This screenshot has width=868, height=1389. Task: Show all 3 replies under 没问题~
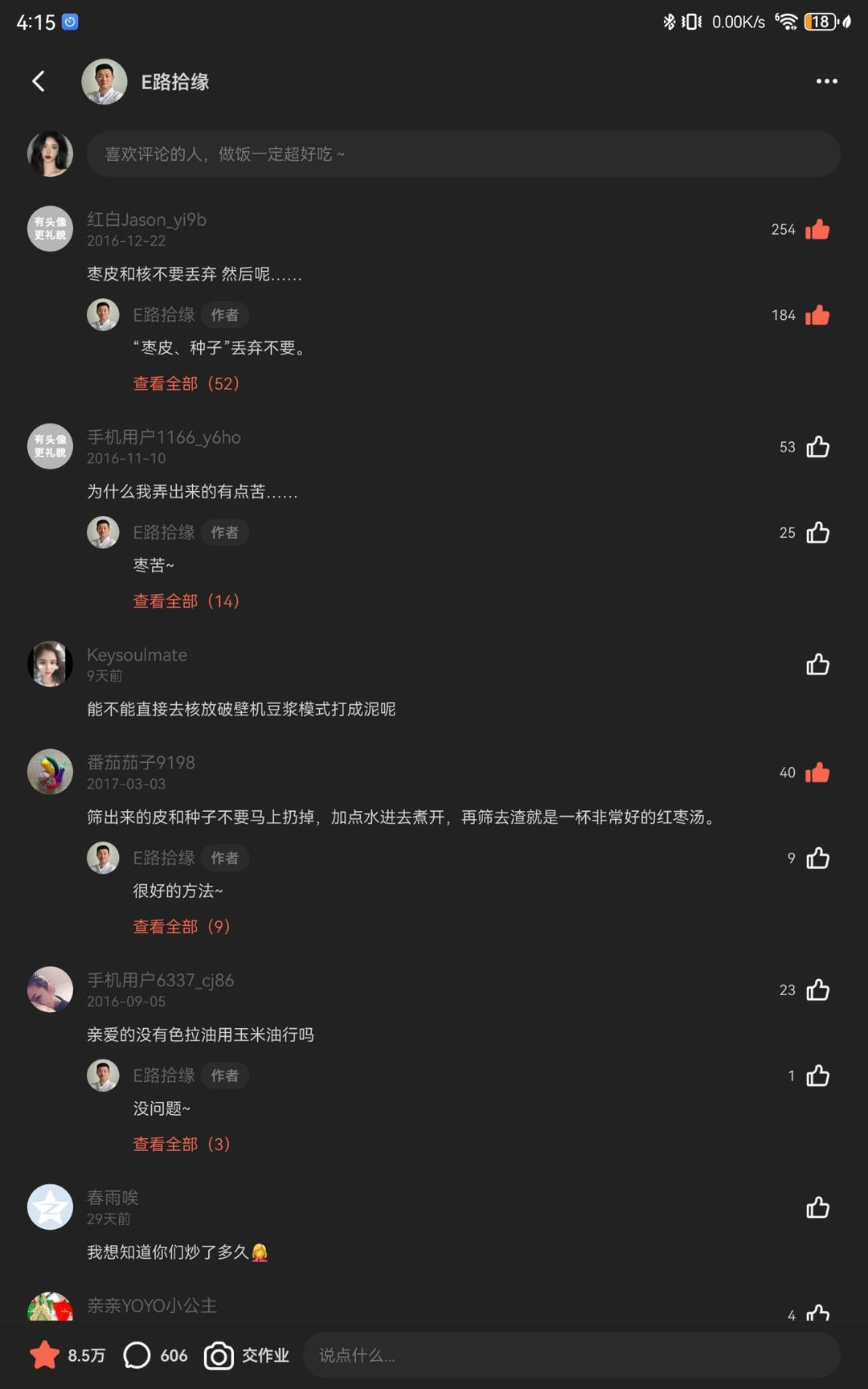point(181,1144)
